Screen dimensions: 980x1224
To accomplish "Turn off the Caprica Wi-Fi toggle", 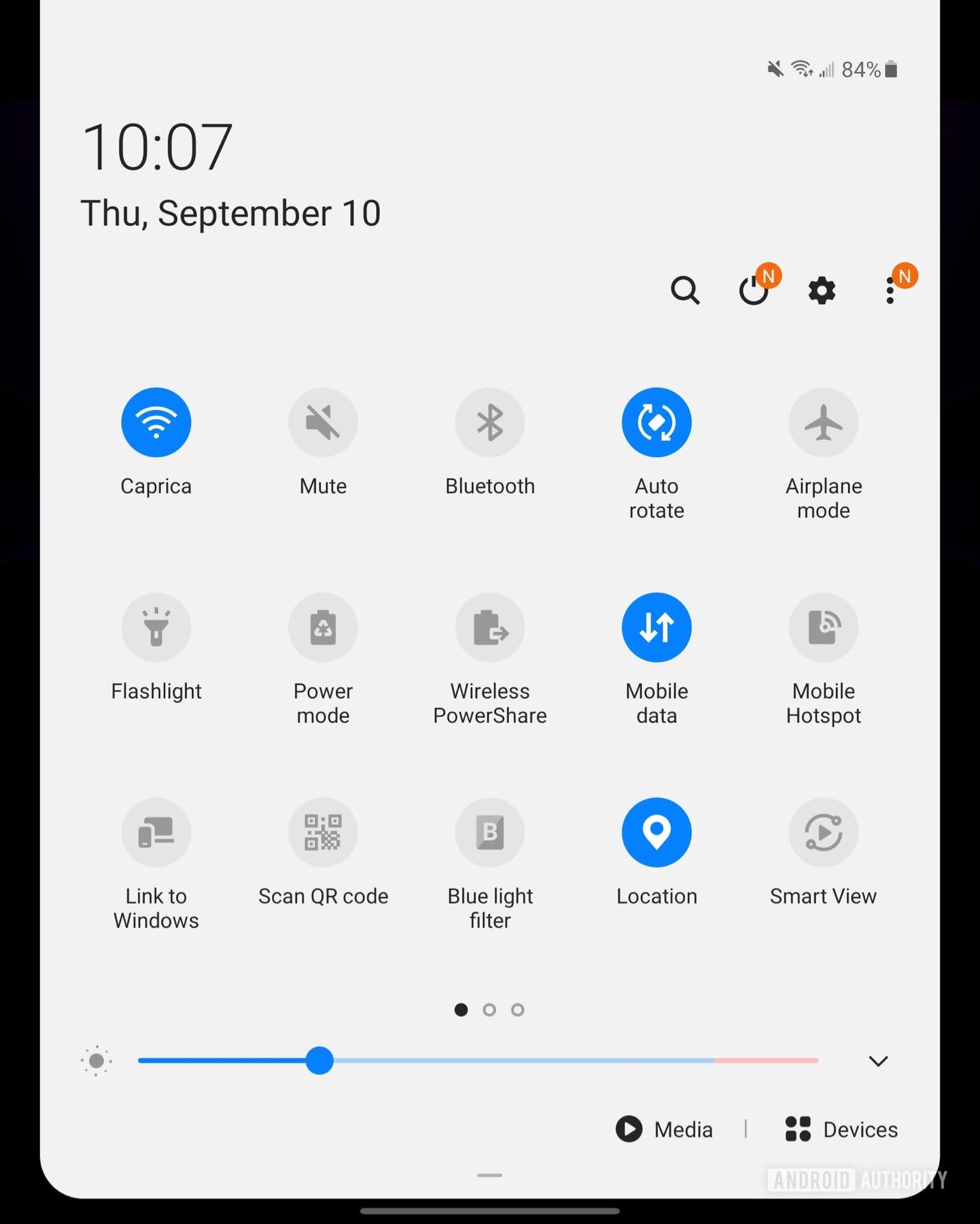I will pos(156,422).
